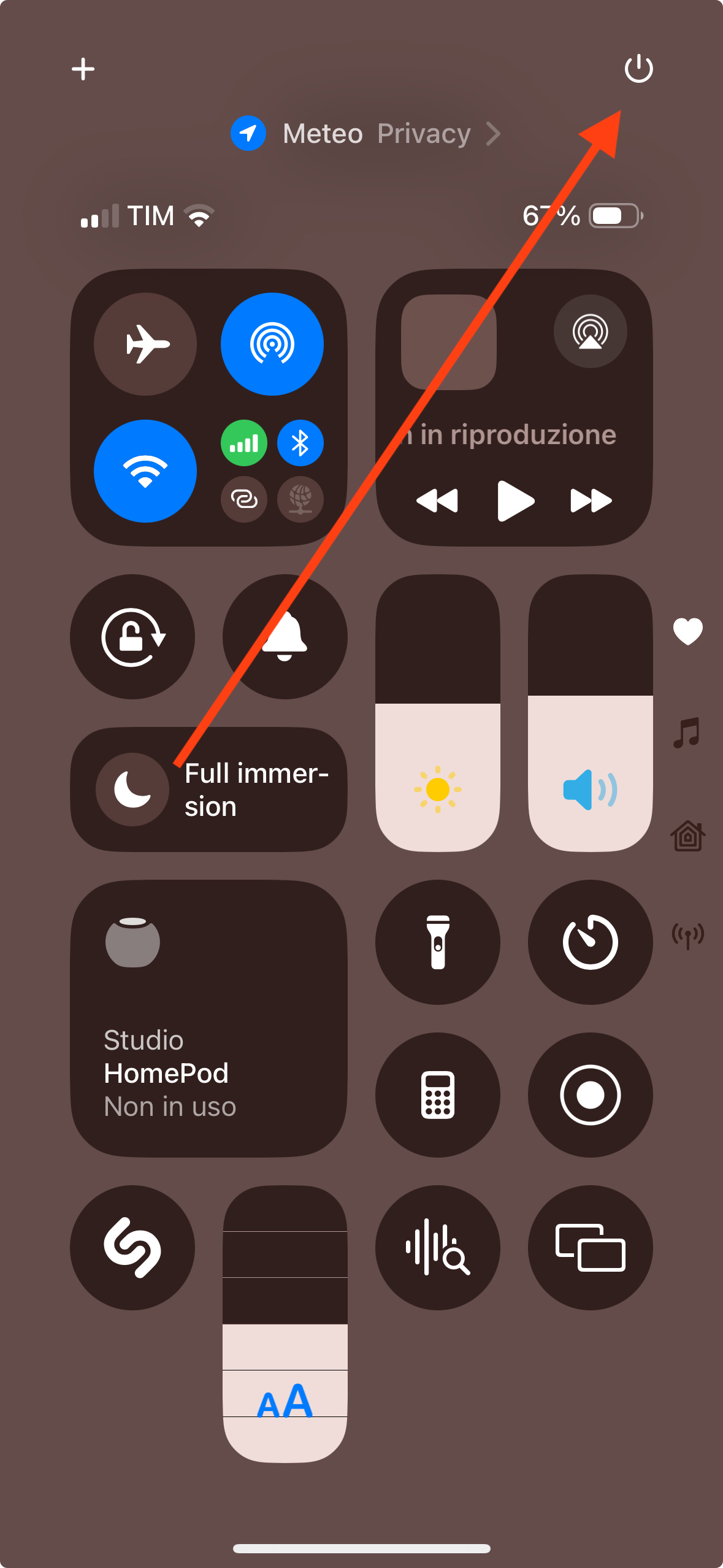This screenshot has height=1568, width=723.
Task: Play media in the playback tile
Action: (x=515, y=501)
